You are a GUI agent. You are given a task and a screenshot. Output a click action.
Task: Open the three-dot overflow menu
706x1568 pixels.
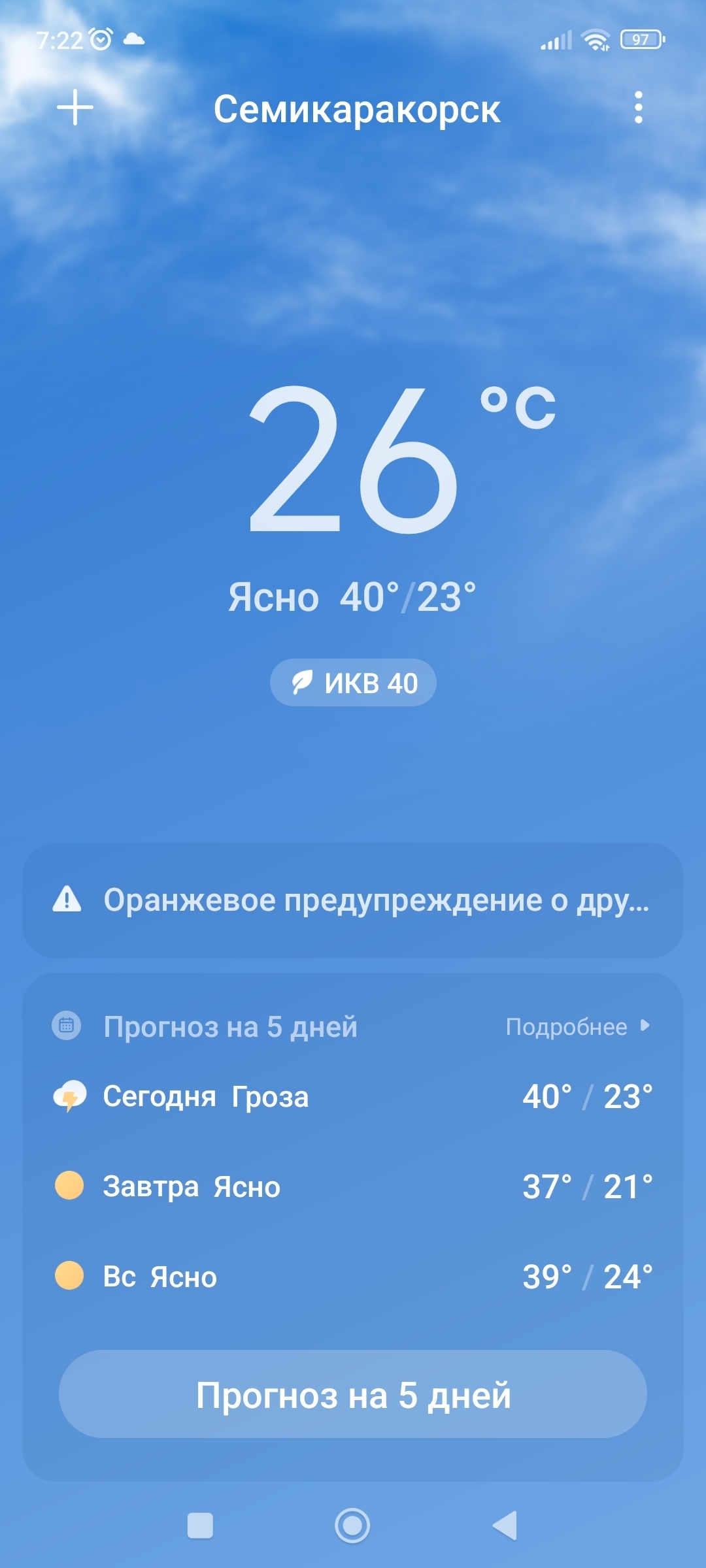[x=638, y=108]
